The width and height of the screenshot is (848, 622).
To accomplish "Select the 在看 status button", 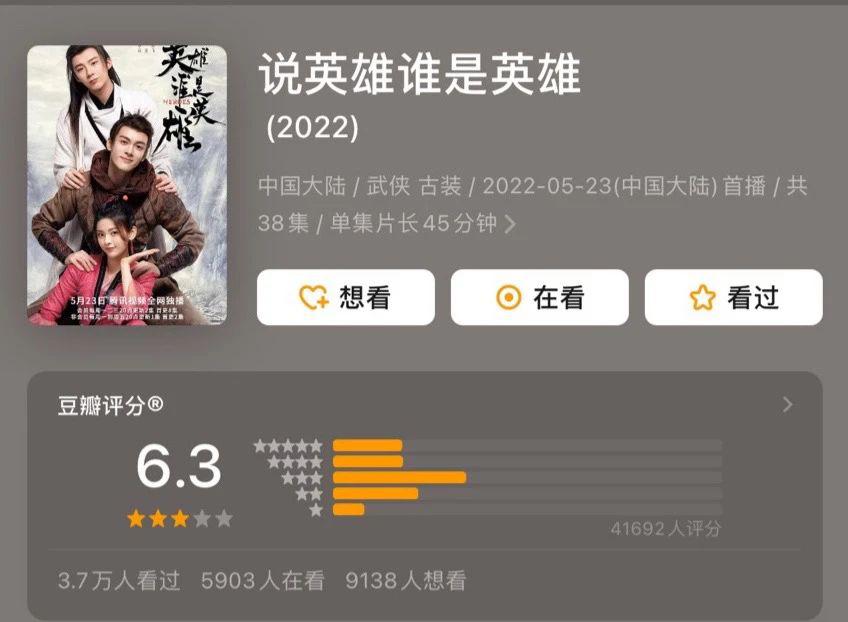I will click(x=539, y=297).
